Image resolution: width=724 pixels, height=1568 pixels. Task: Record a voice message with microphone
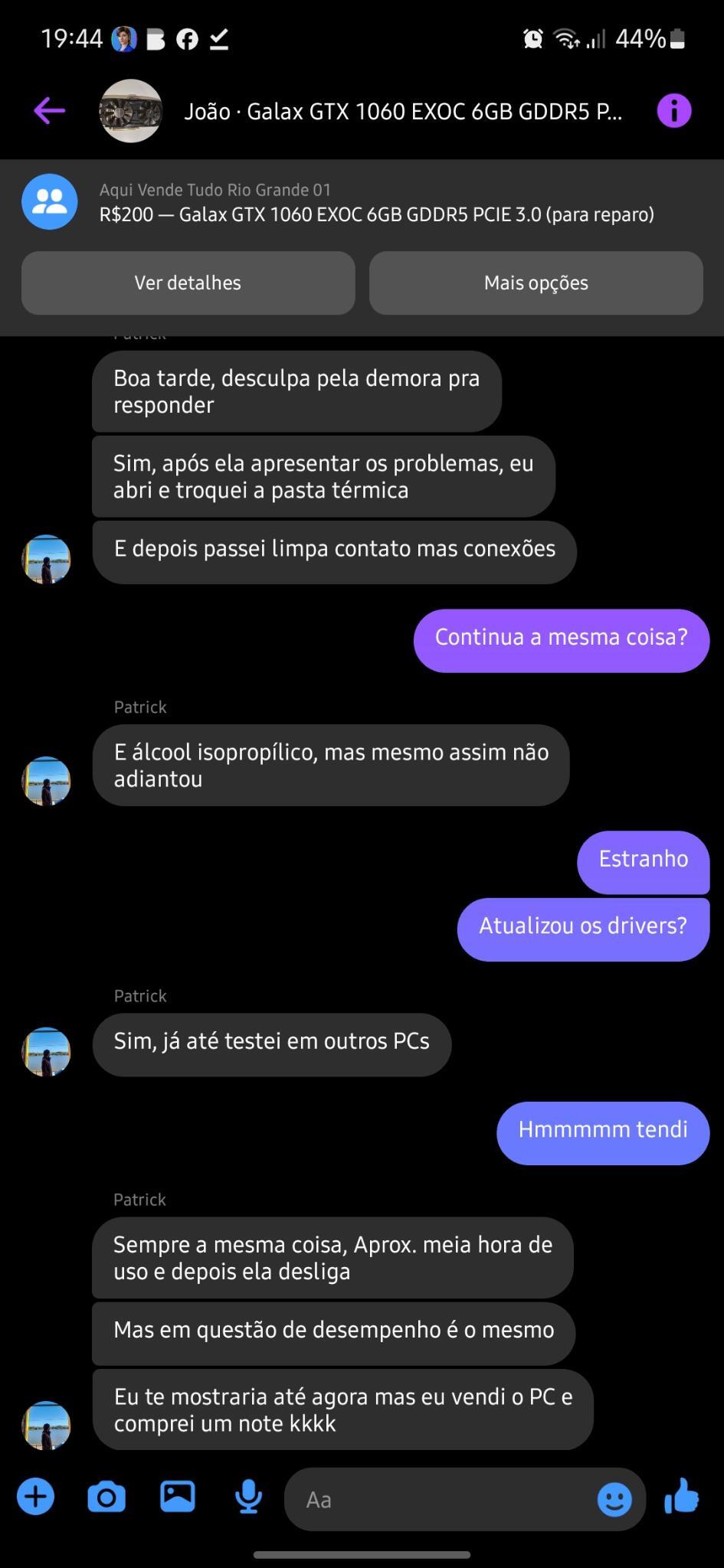click(248, 1497)
